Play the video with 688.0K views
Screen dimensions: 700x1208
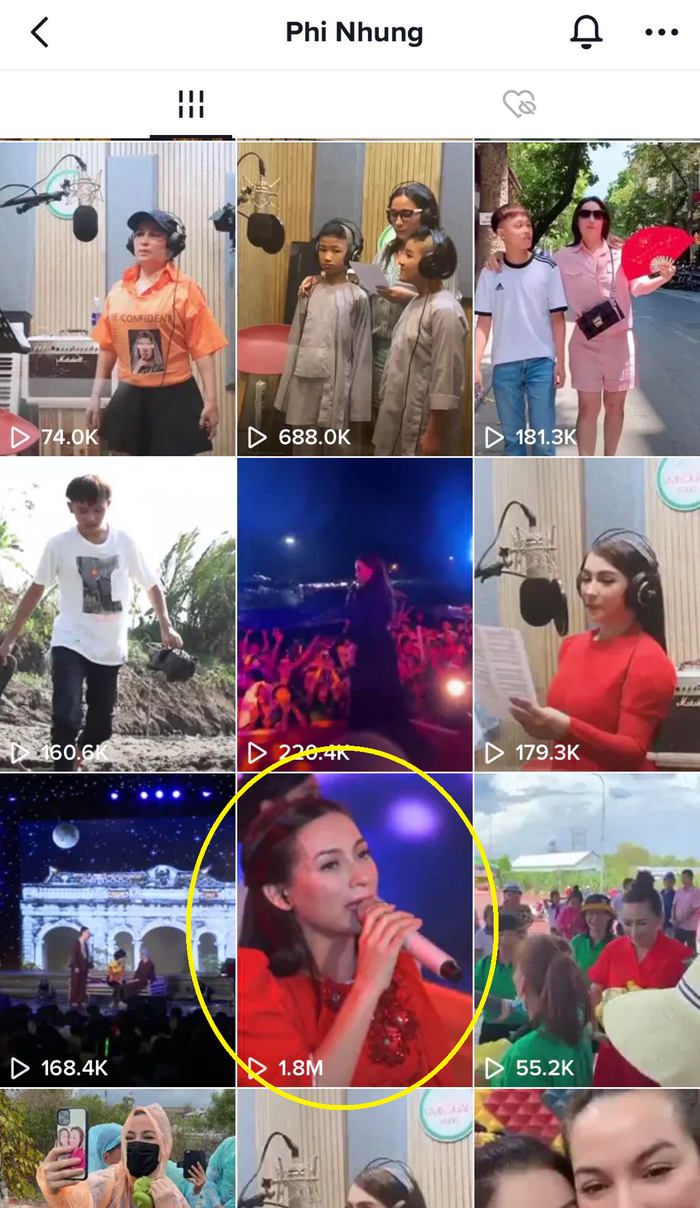(x=354, y=298)
